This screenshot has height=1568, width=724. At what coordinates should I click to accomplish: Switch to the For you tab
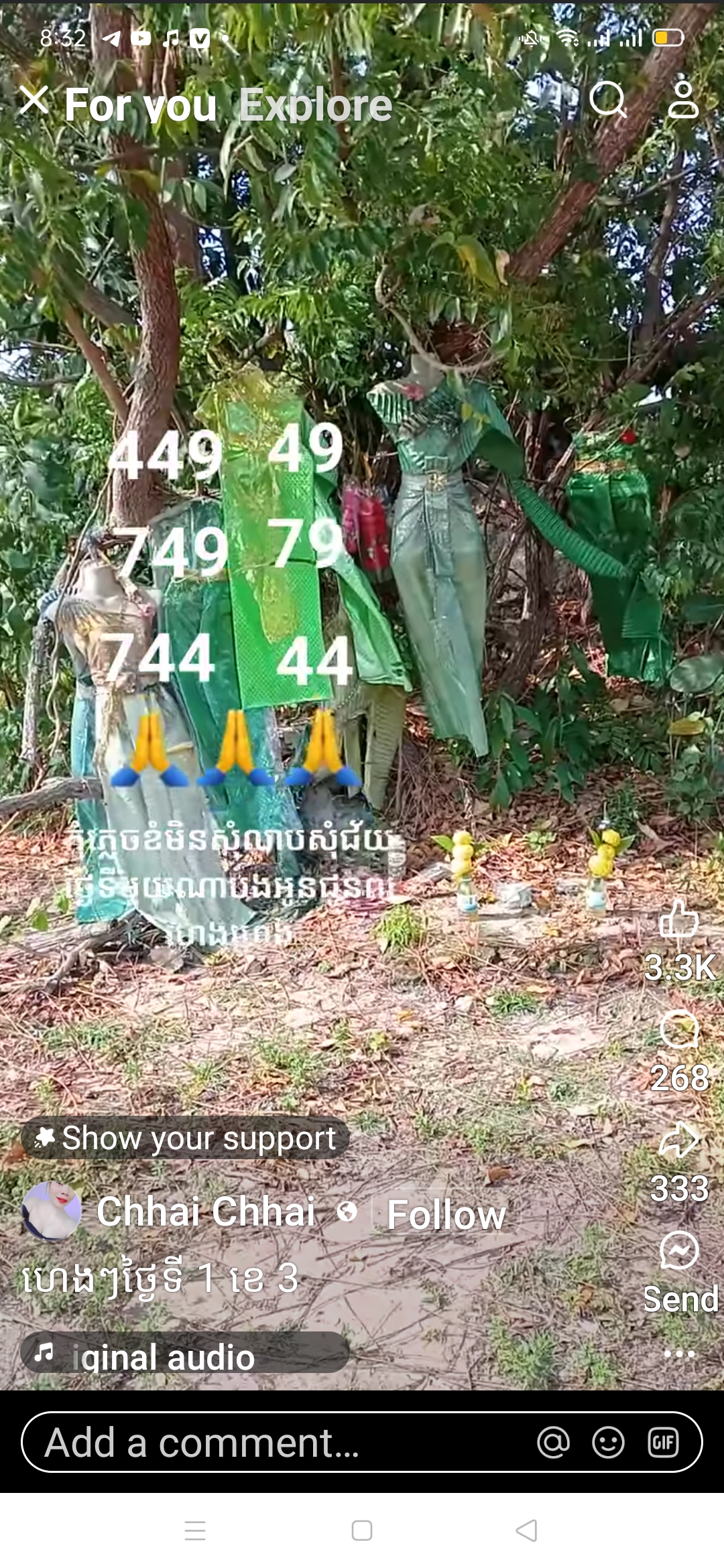coord(141,105)
